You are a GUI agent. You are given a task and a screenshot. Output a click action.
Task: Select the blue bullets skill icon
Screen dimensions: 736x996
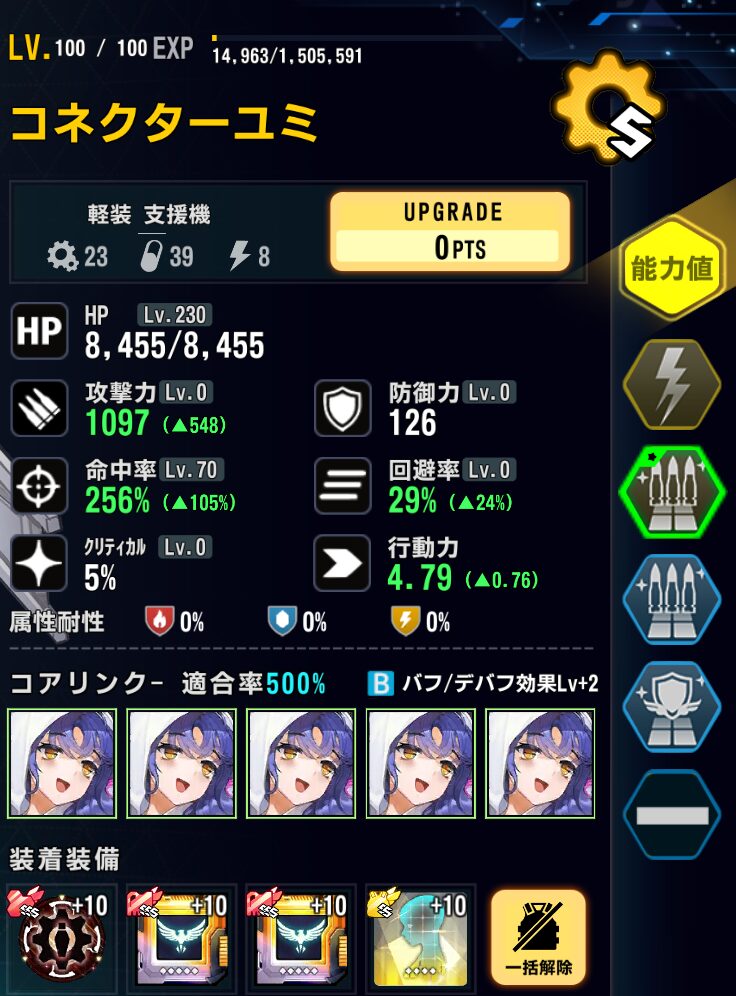pos(672,600)
